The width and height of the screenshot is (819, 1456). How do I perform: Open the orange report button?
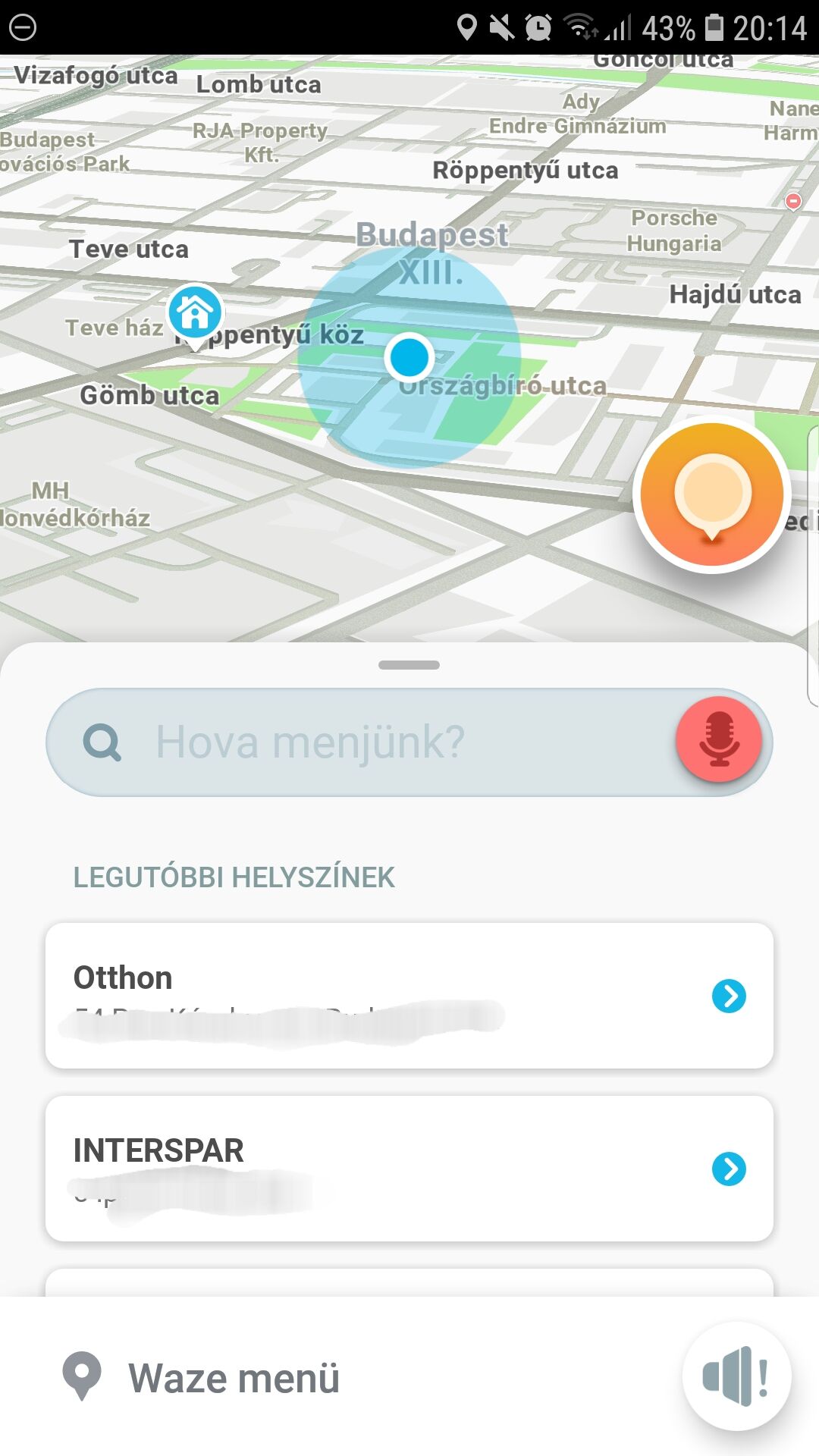click(711, 494)
